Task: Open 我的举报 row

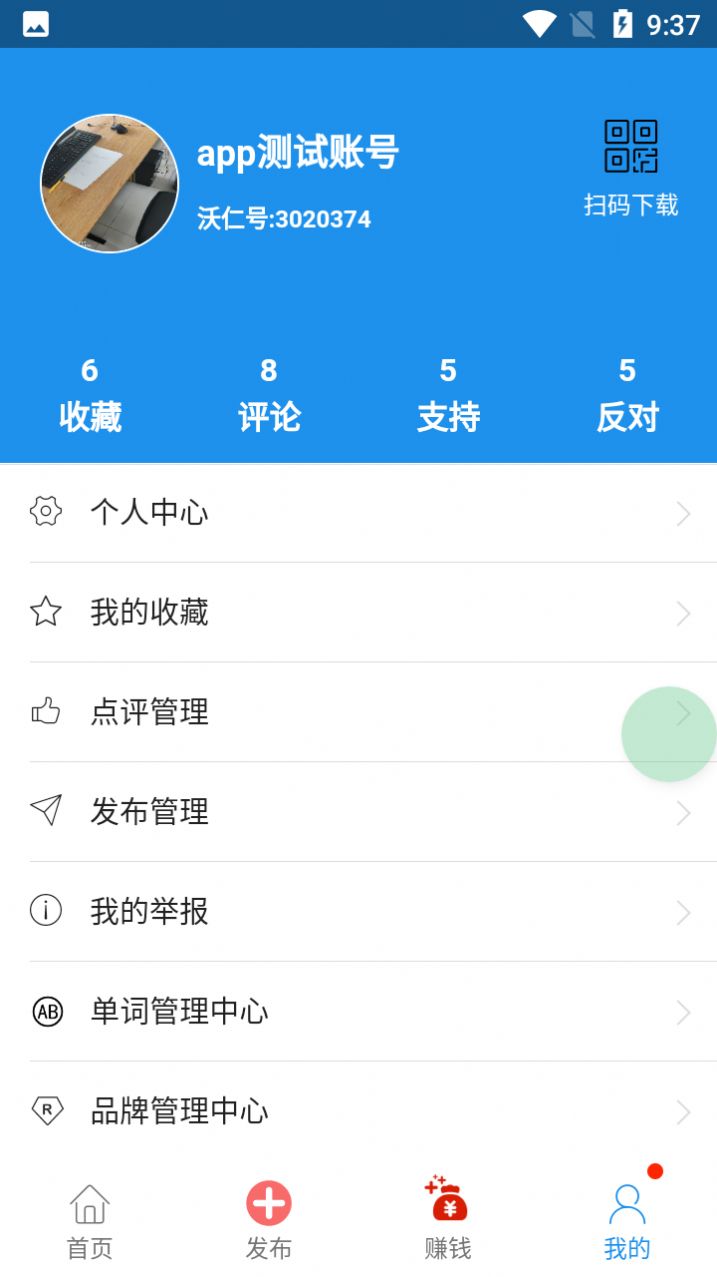Action: coord(358,911)
